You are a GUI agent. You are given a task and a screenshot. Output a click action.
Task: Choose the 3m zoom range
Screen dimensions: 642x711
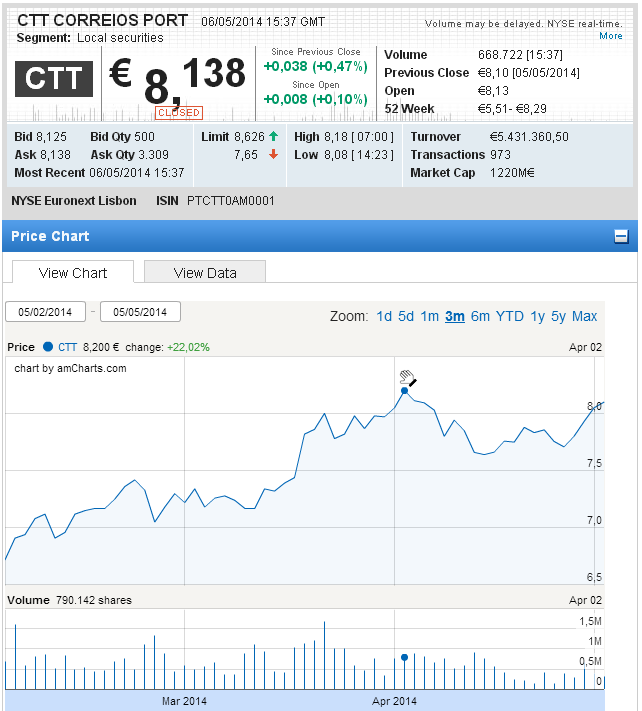pos(455,316)
